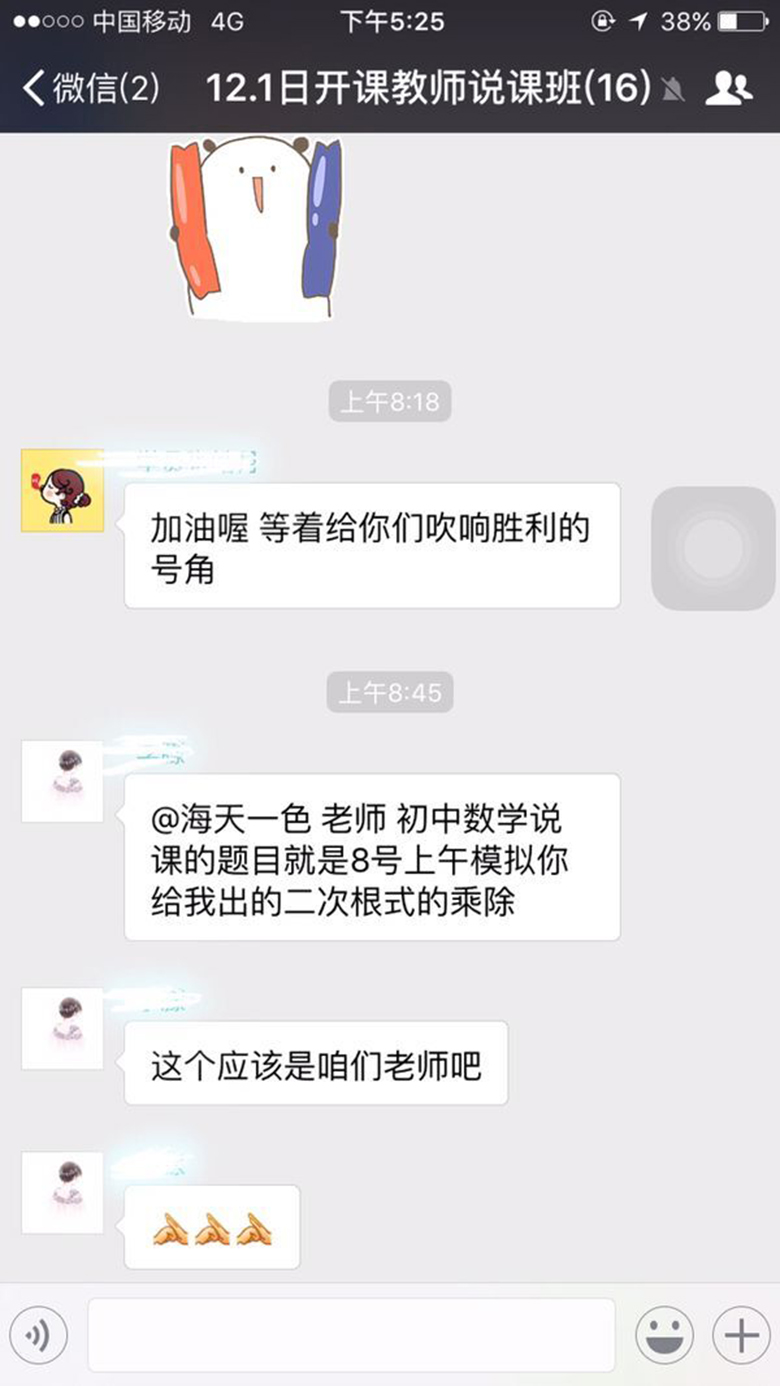Open the group members info icon
The width and height of the screenshot is (780, 1386).
[x=728, y=88]
